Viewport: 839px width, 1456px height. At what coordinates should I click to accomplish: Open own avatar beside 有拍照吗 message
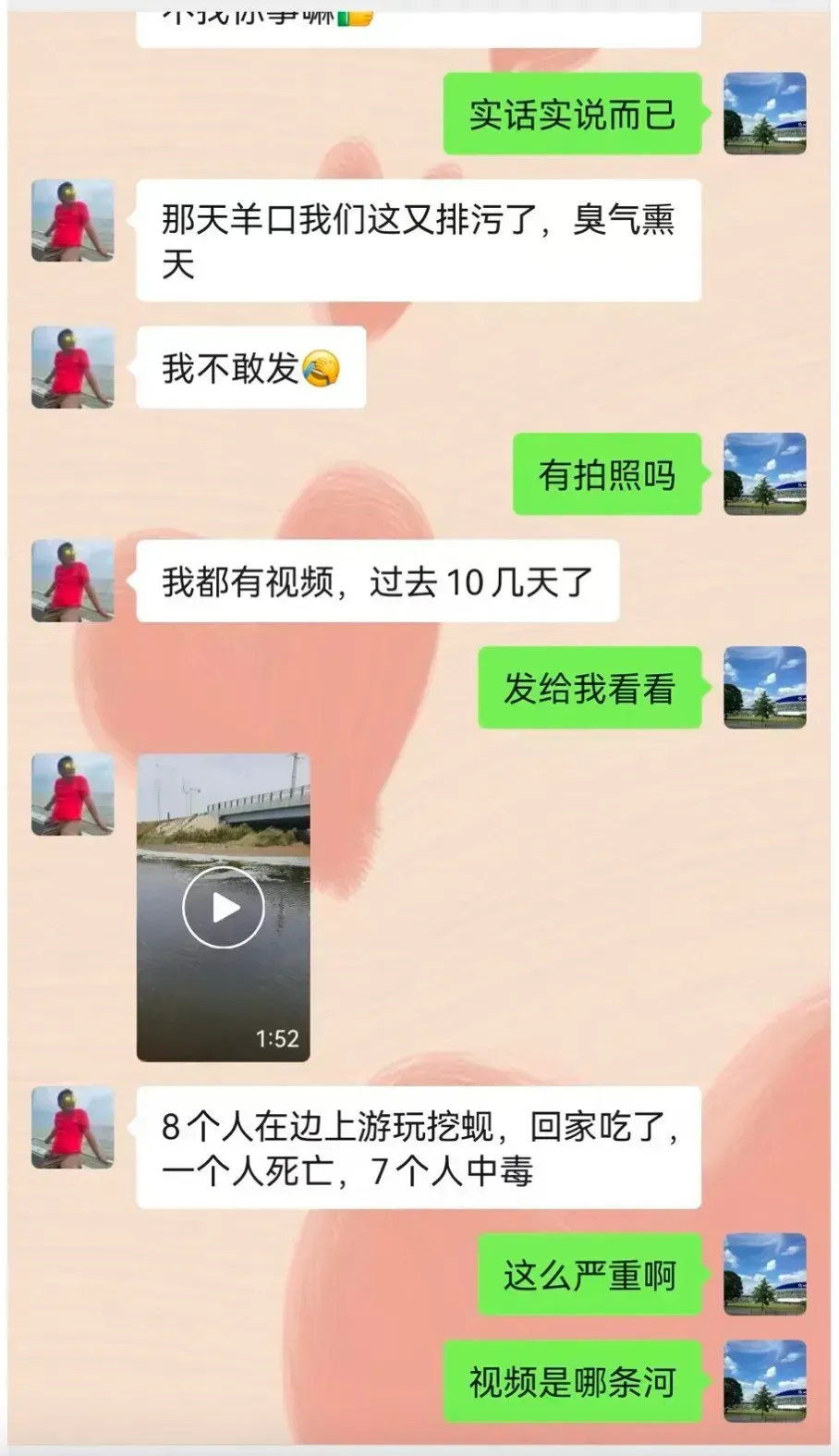[764, 473]
